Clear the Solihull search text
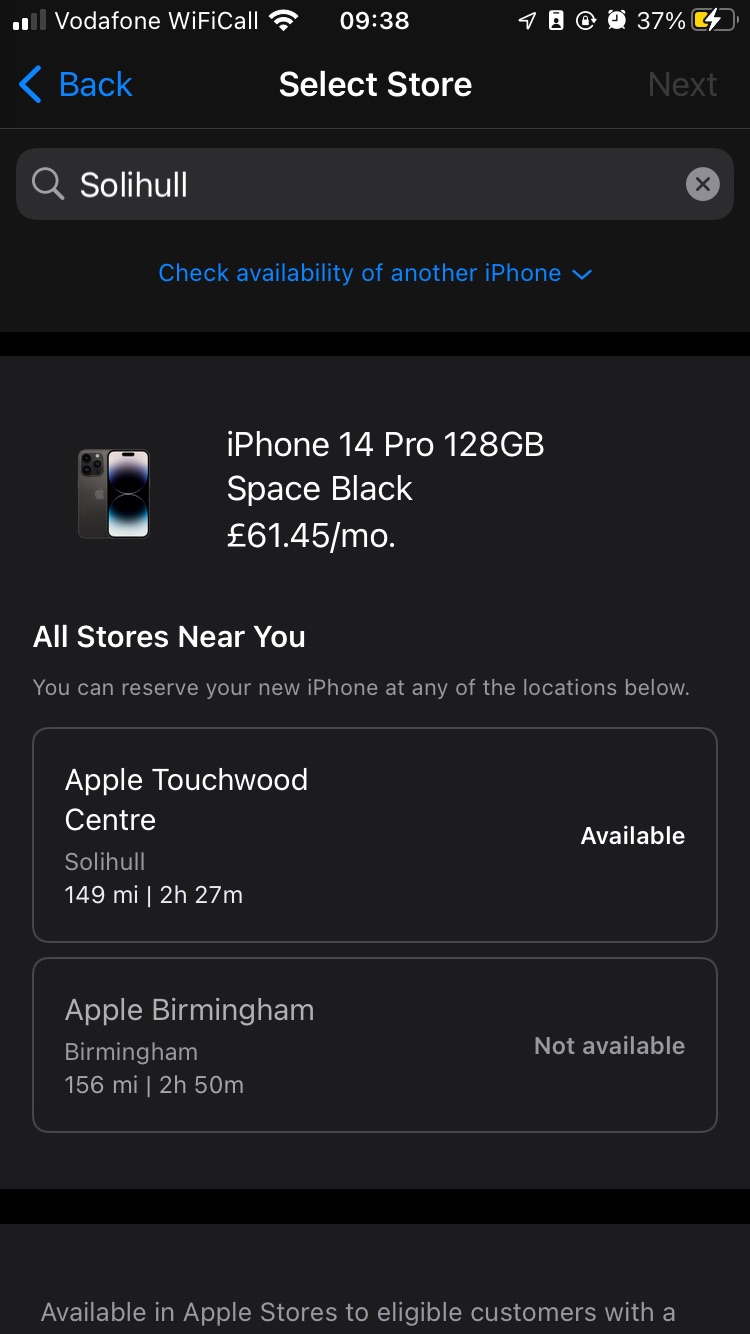The height and width of the screenshot is (1334, 750). click(702, 185)
